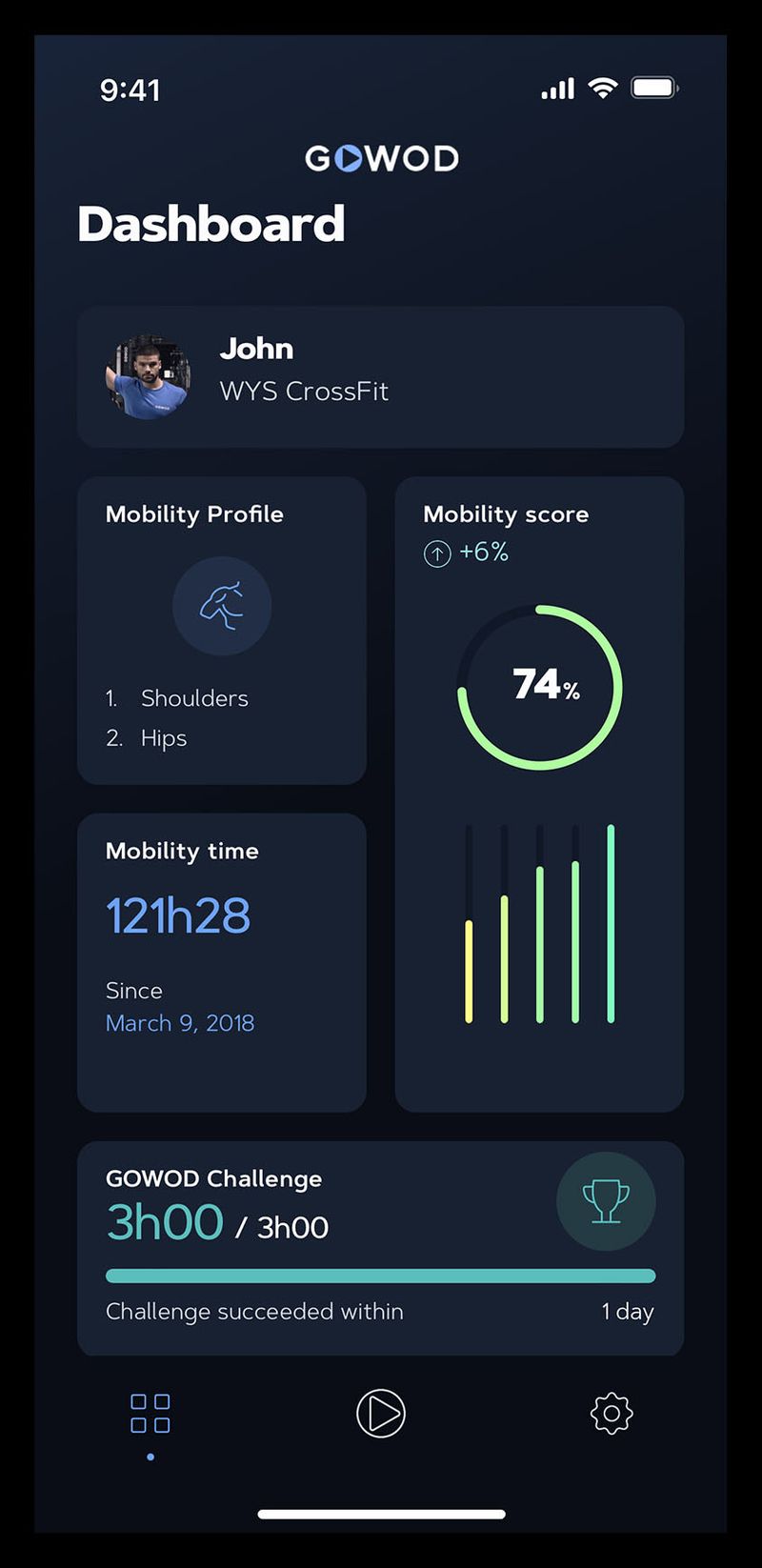The width and height of the screenshot is (762, 1568).
Task: View the GOWOD Challenge card
Action: tap(380, 1248)
